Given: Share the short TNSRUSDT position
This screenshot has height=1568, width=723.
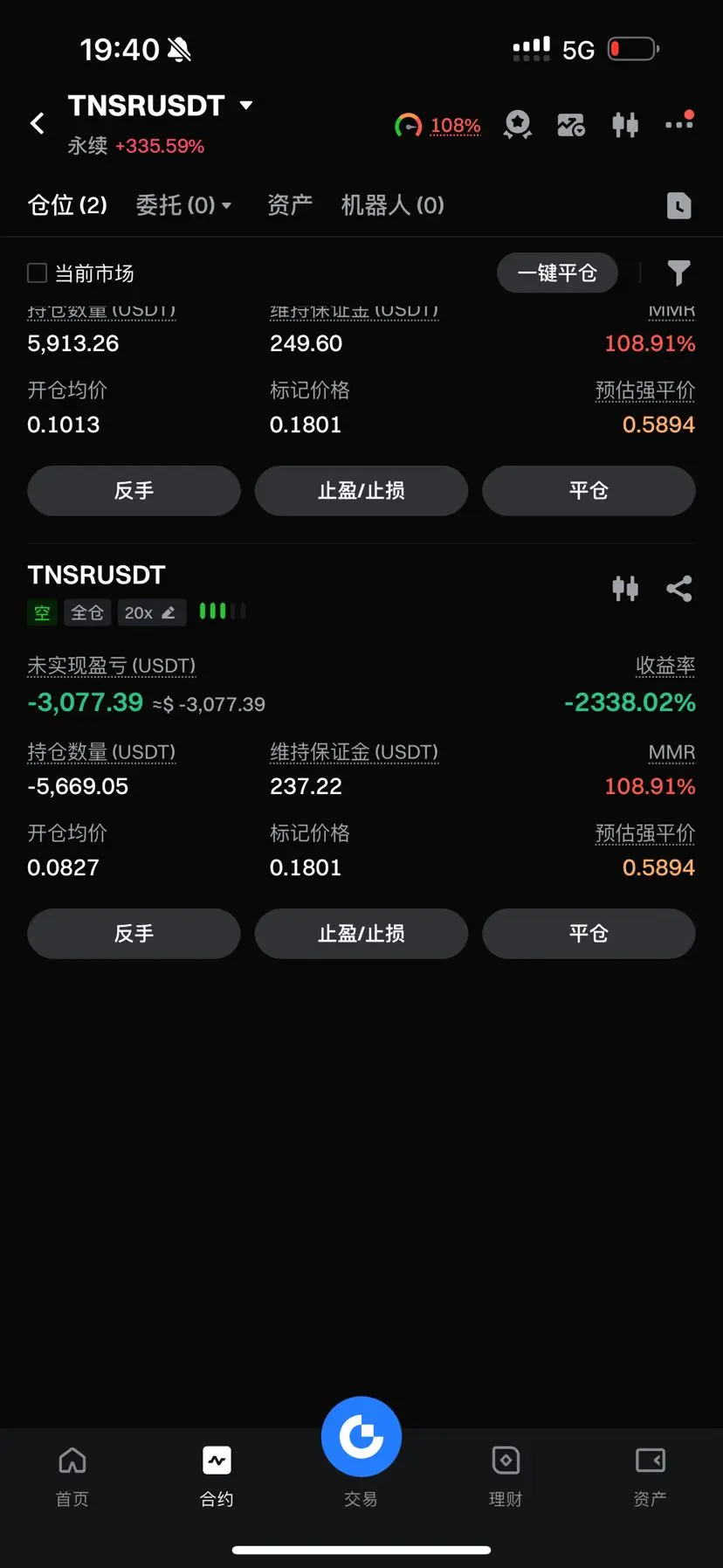Looking at the screenshot, I should [678, 589].
